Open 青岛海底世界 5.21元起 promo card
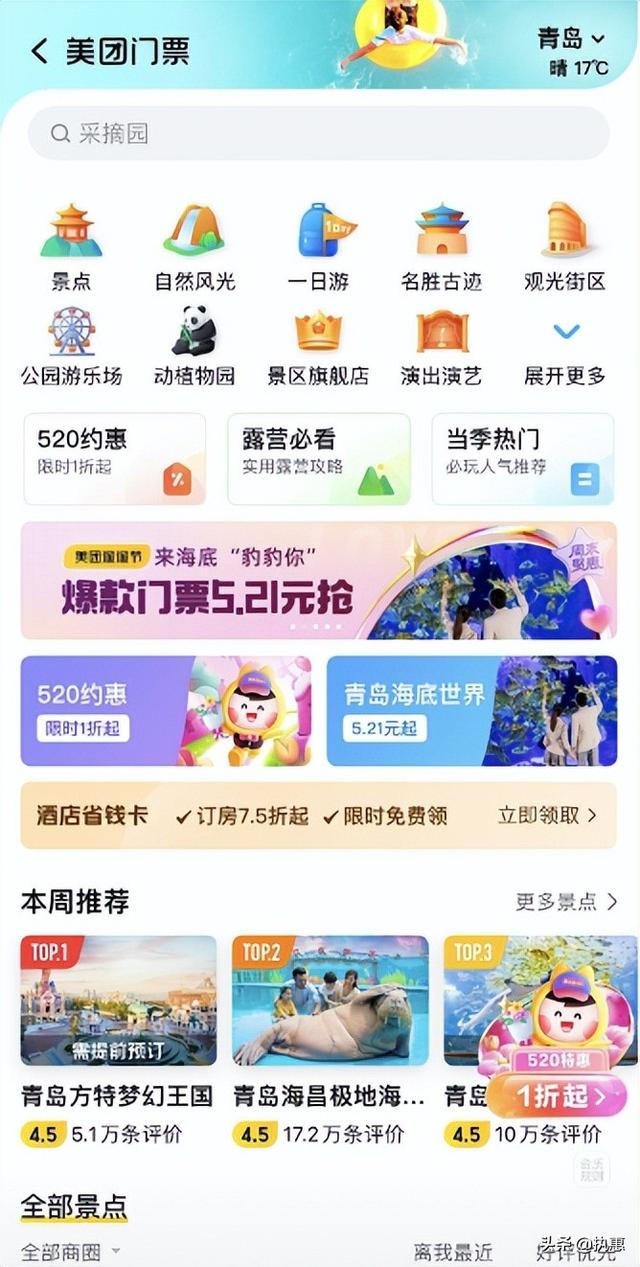This screenshot has width=640, height=1267. pyautogui.click(x=471, y=711)
